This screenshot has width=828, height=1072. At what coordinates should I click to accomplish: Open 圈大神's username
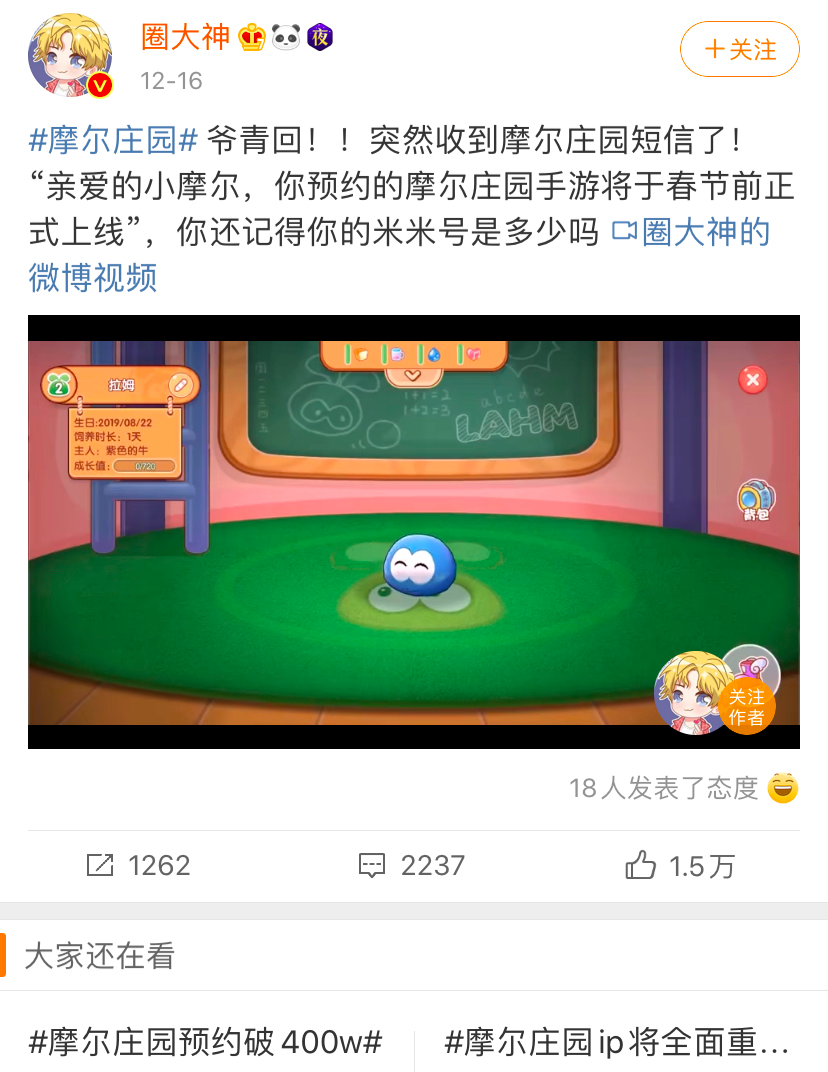click(x=187, y=38)
